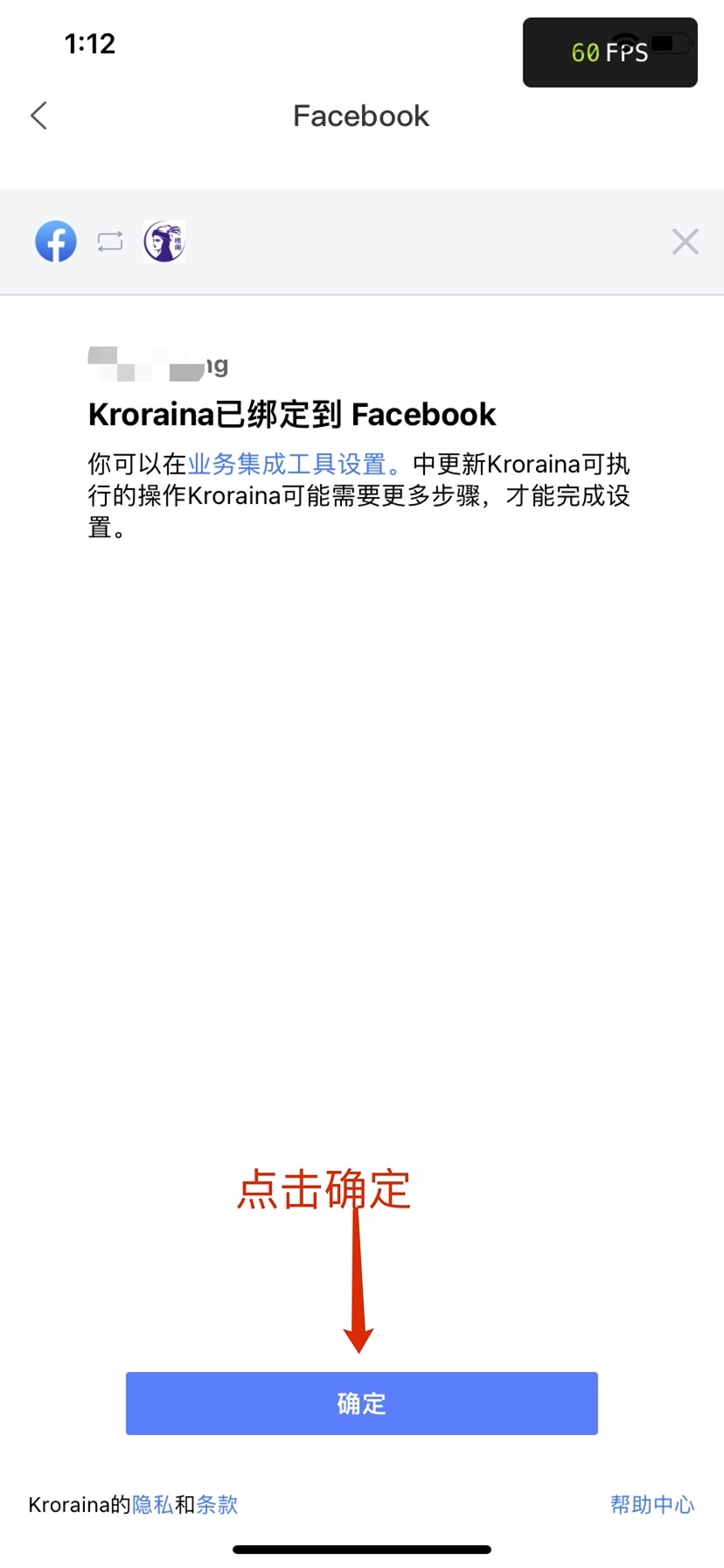Image resolution: width=724 pixels, height=1568 pixels.
Task: Open Kroraina's 条款 link
Action: coord(217,1504)
